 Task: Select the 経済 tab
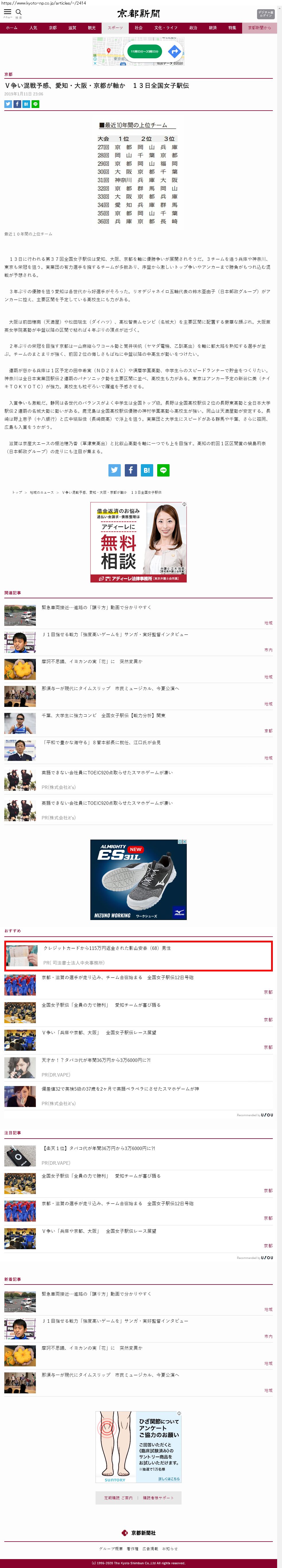[213, 28]
